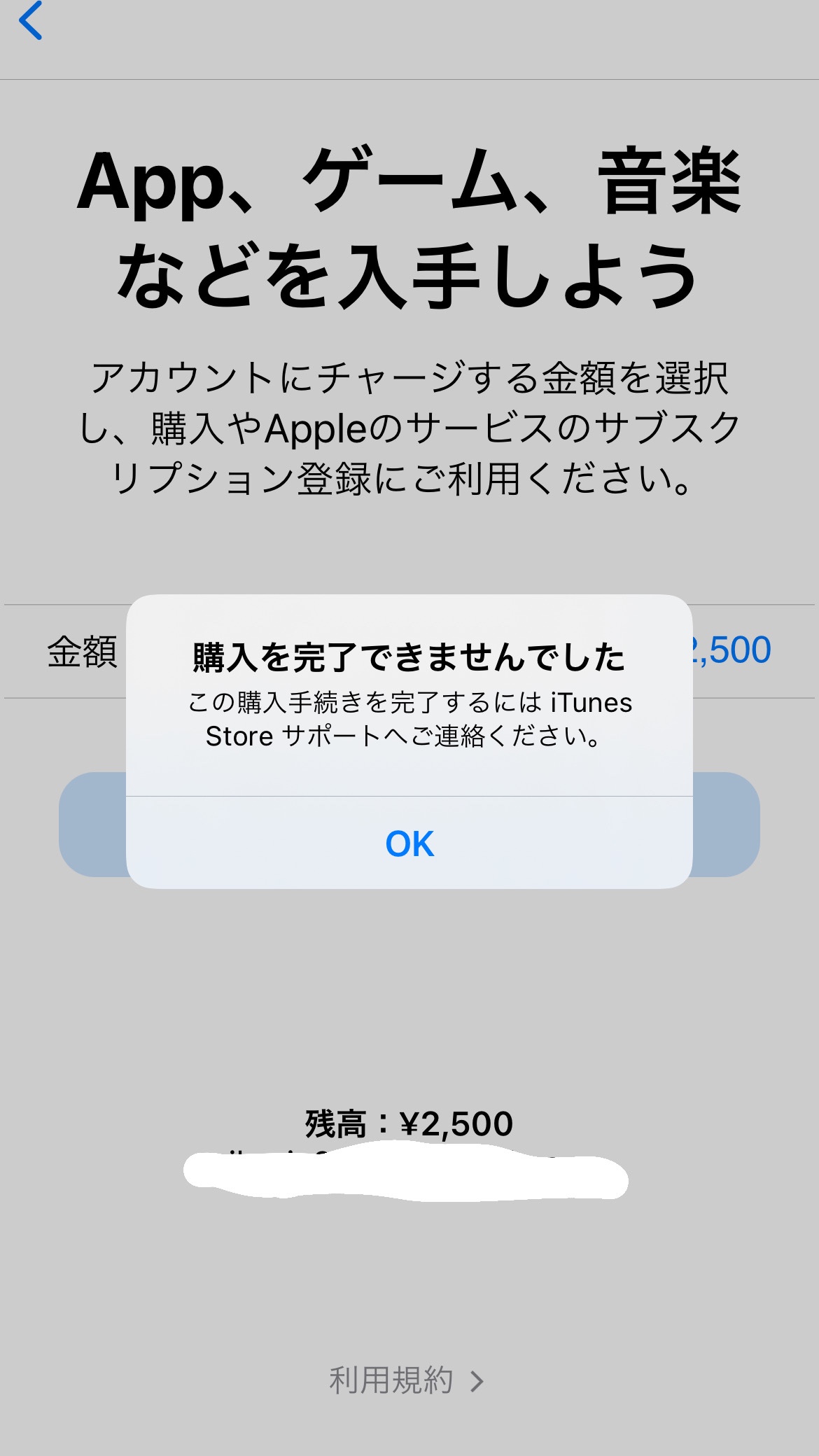This screenshot has width=819, height=1456.
Task: Go back using the top-left arrow
Action: click(31, 21)
